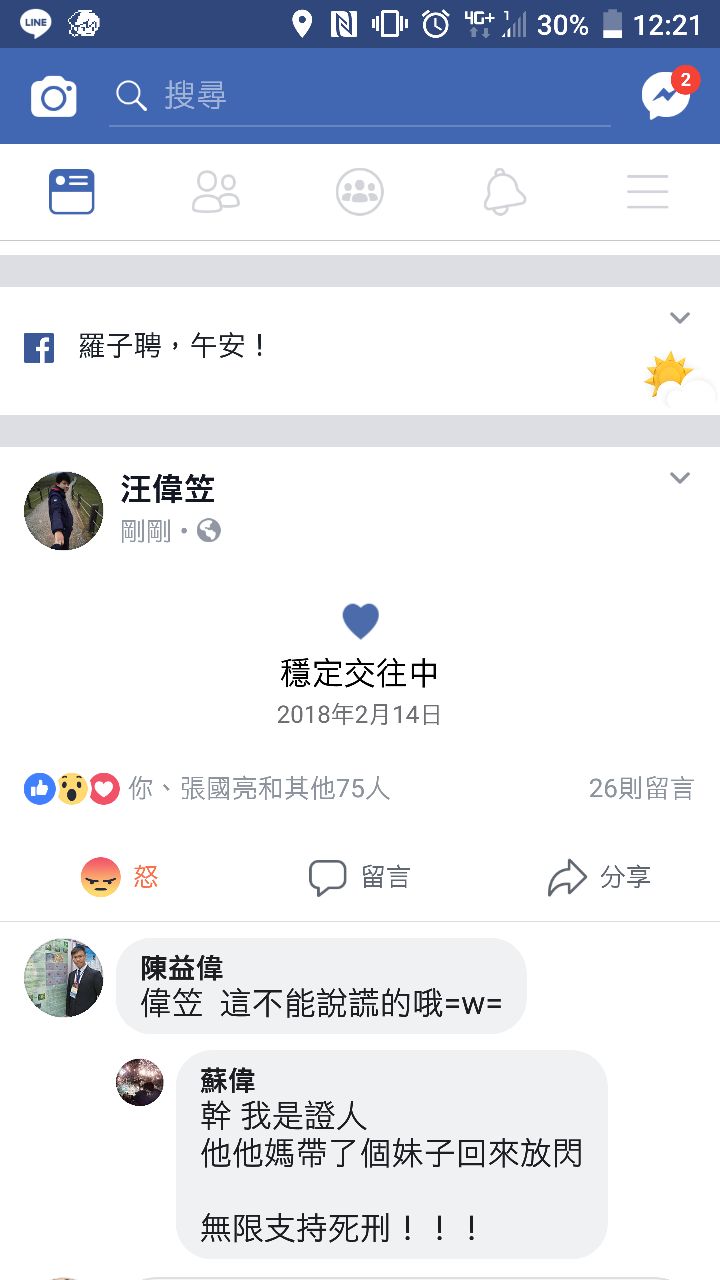Open the camera icon
This screenshot has height=1280, width=720.
[x=54, y=97]
